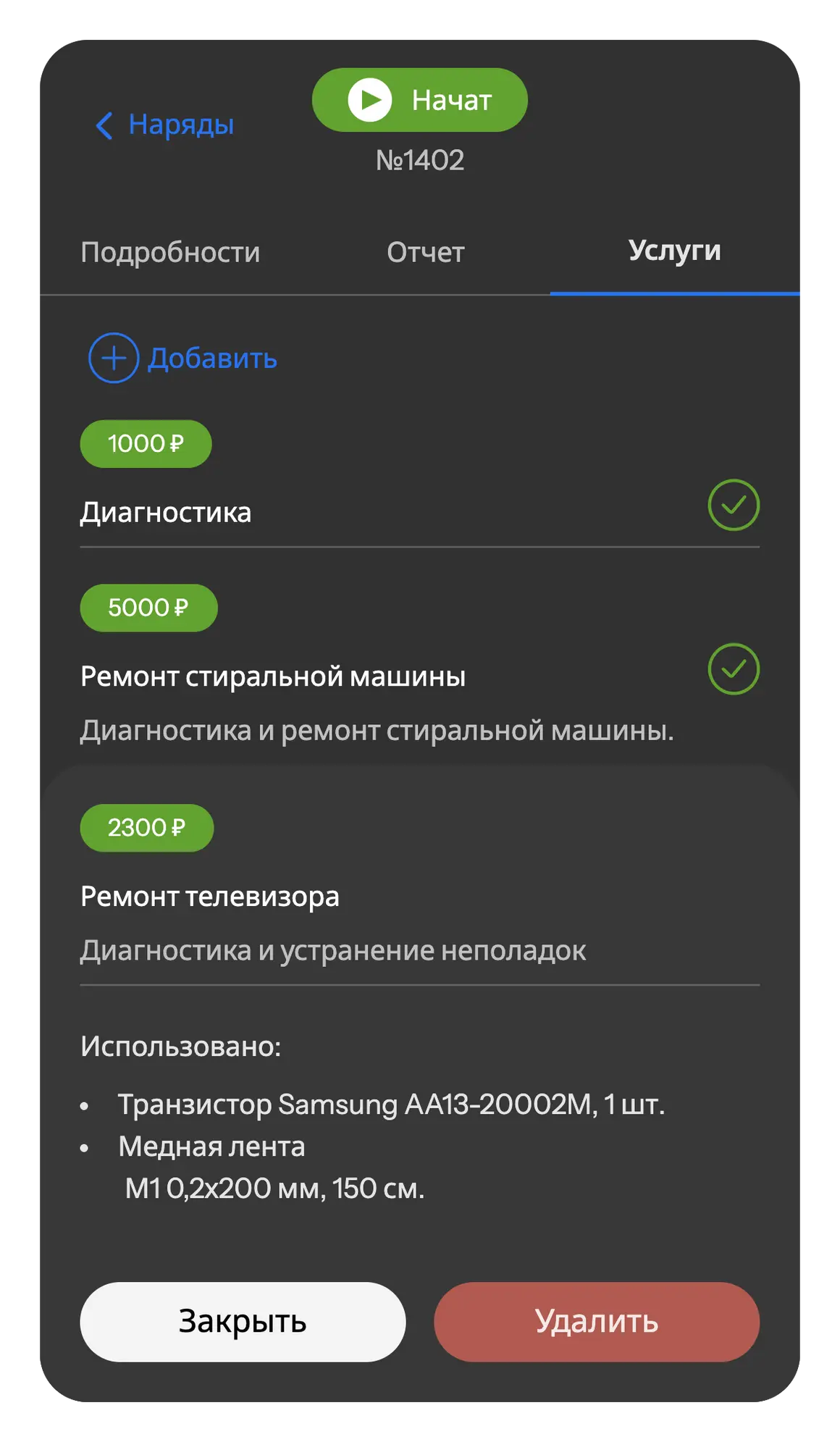Select the Услуги tab
Image resolution: width=840 pixels, height=1442 pixels.
pos(674,251)
